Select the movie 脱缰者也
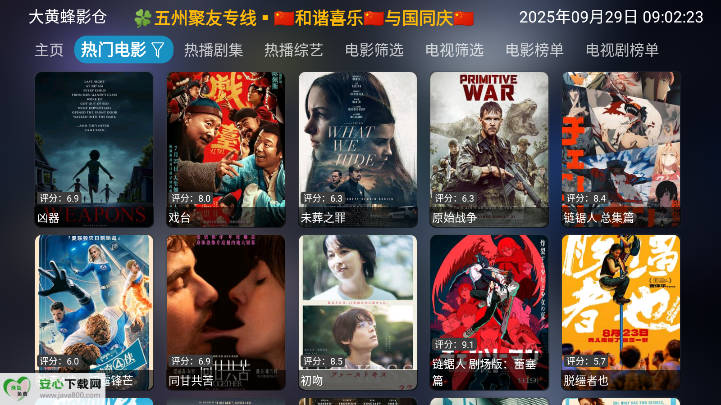The height and width of the screenshot is (405, 721). [621, 311]
